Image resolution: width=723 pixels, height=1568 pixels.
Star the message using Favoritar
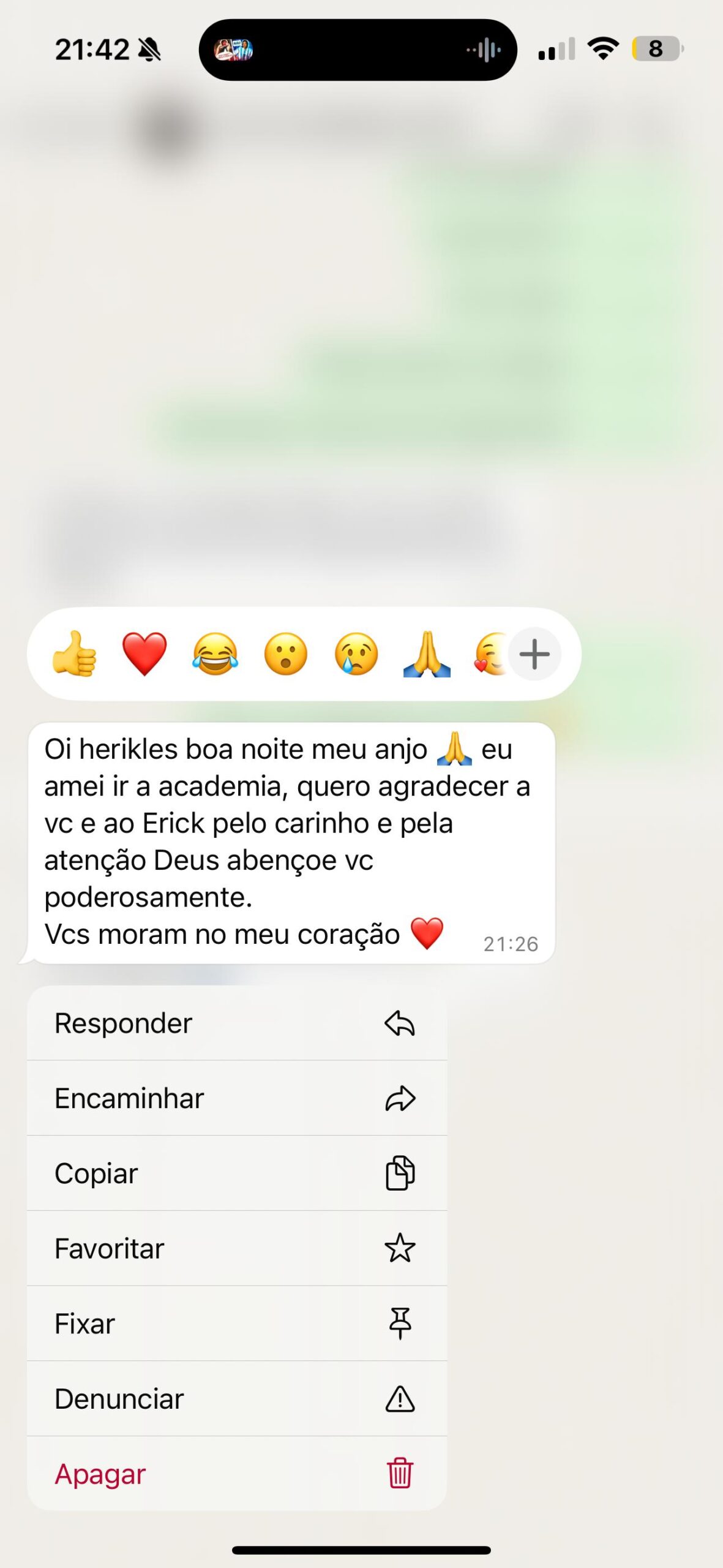[x=237, y=1248]
